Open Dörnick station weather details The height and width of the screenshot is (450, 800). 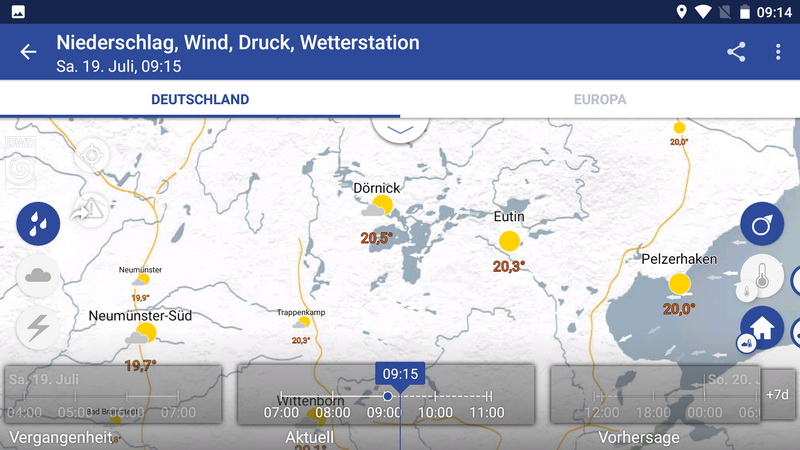point(377,210)
